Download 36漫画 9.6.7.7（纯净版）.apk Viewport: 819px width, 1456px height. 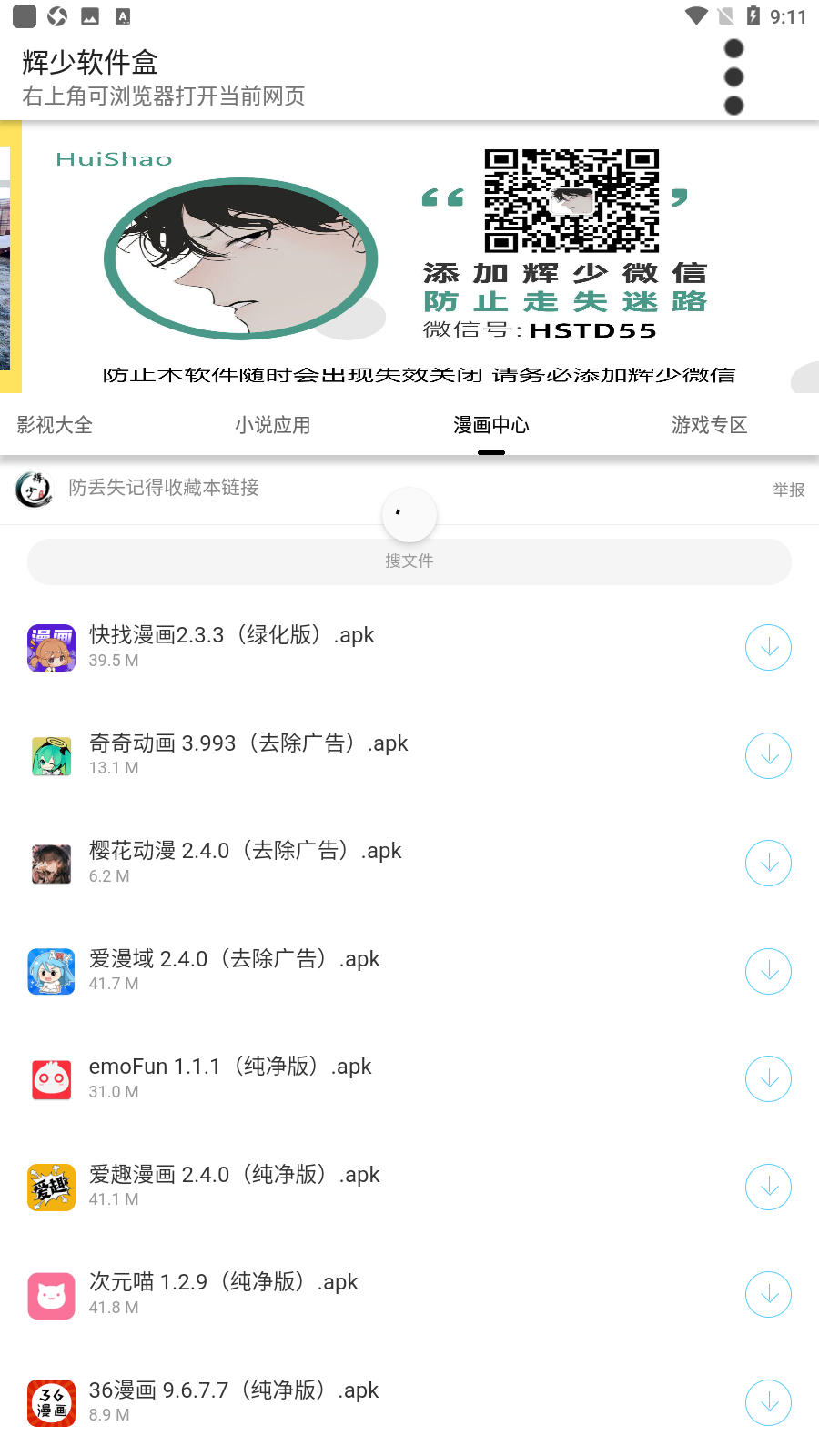tap(768, 1402)
